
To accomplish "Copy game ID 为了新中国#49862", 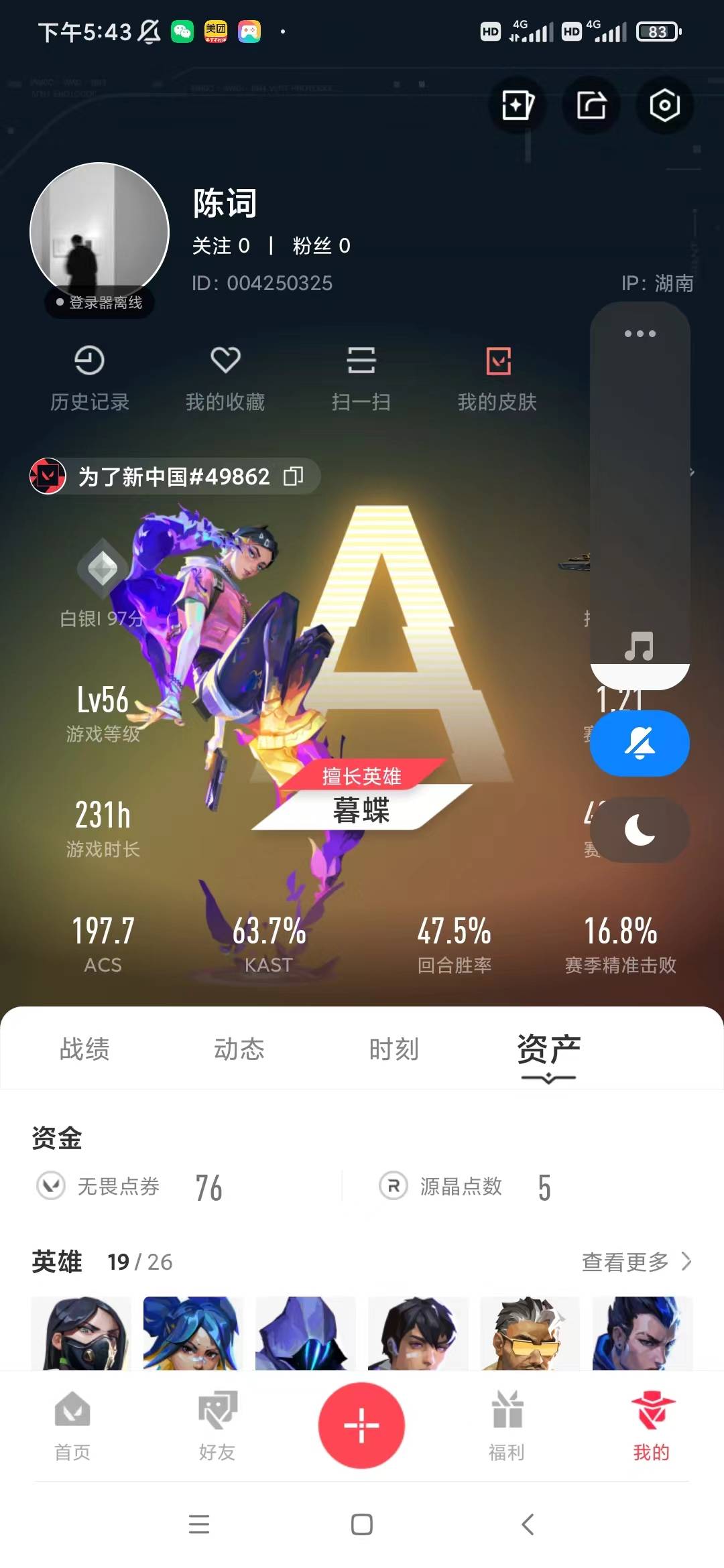I will pyautogui.click(x=294, y=476).
